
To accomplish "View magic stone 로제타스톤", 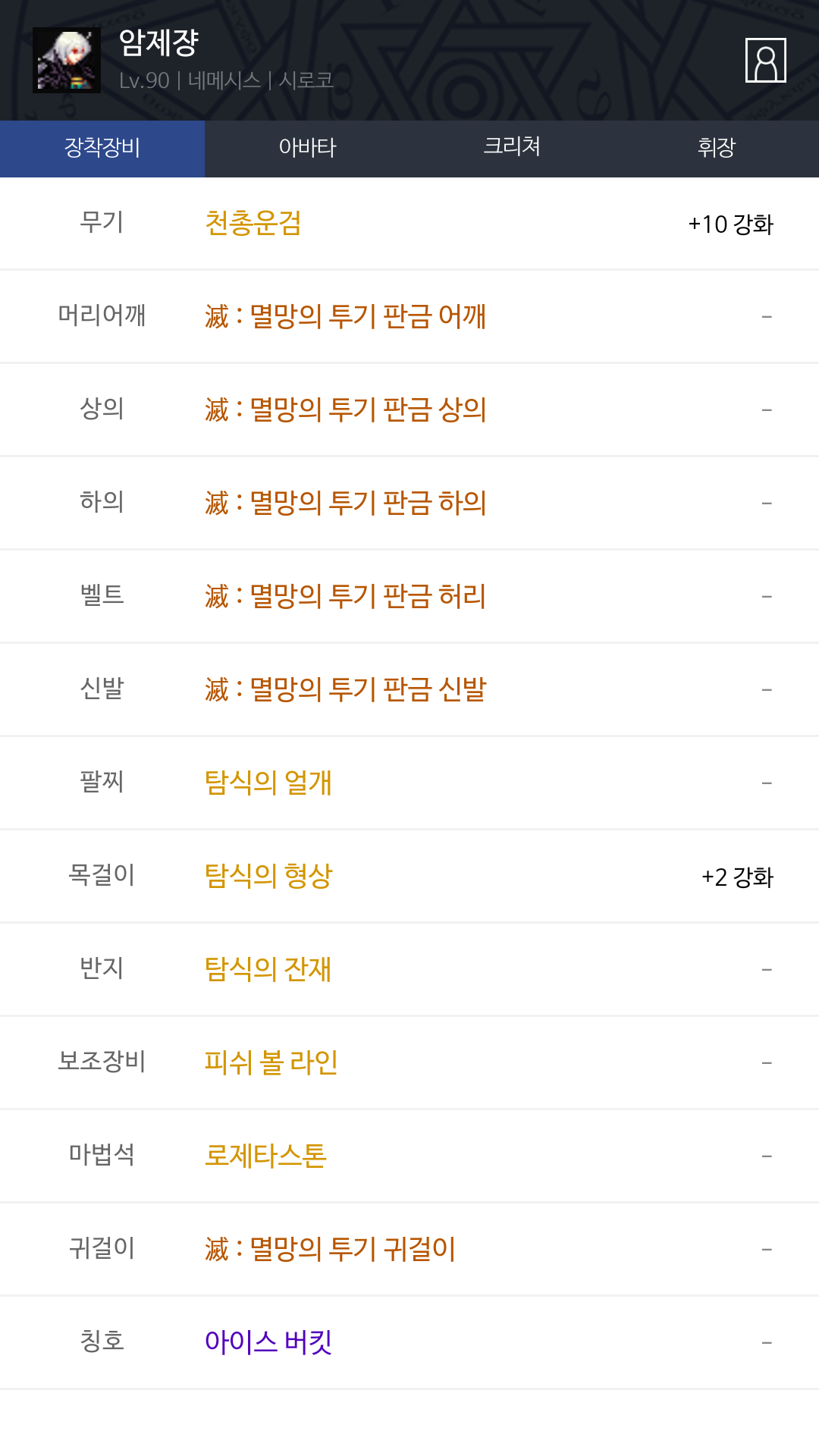I will (265, 1156).
